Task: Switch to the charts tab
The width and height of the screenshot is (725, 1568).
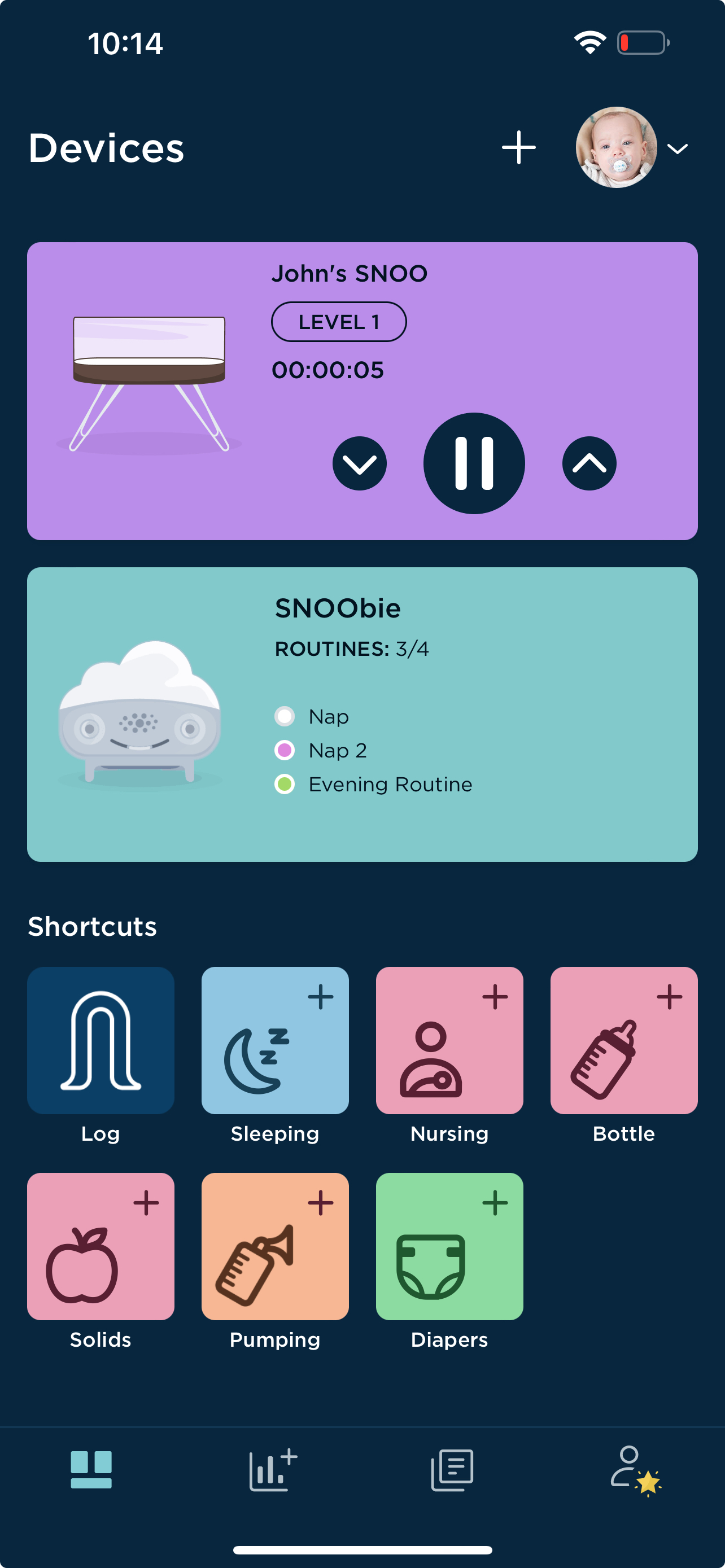Action: click(x=272, y=1469)
